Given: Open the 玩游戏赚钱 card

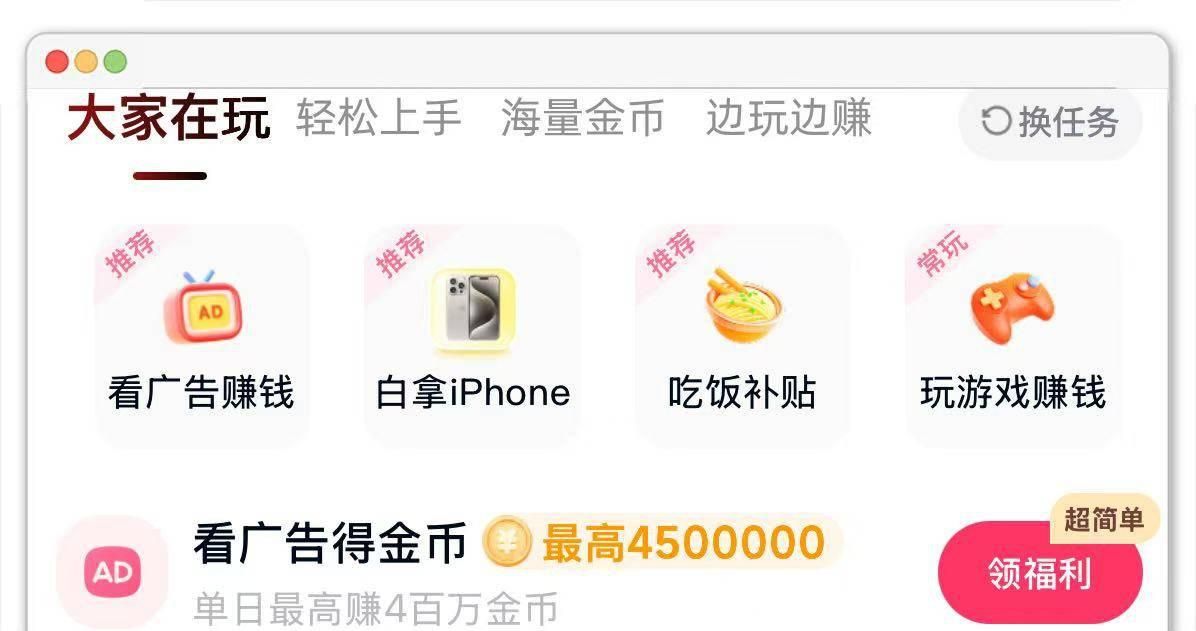Looking at the screenshot, I should point(1012,336).
